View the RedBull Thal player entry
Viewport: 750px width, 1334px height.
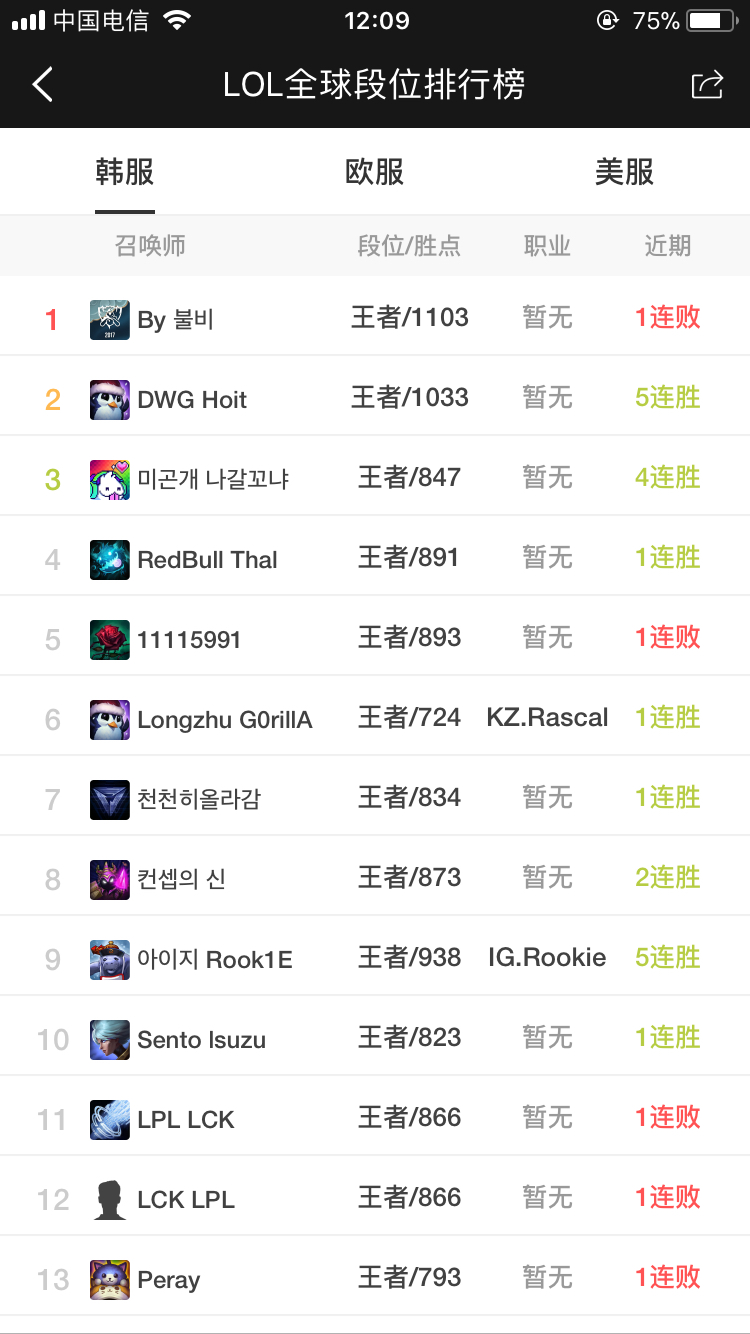[375, 558]
